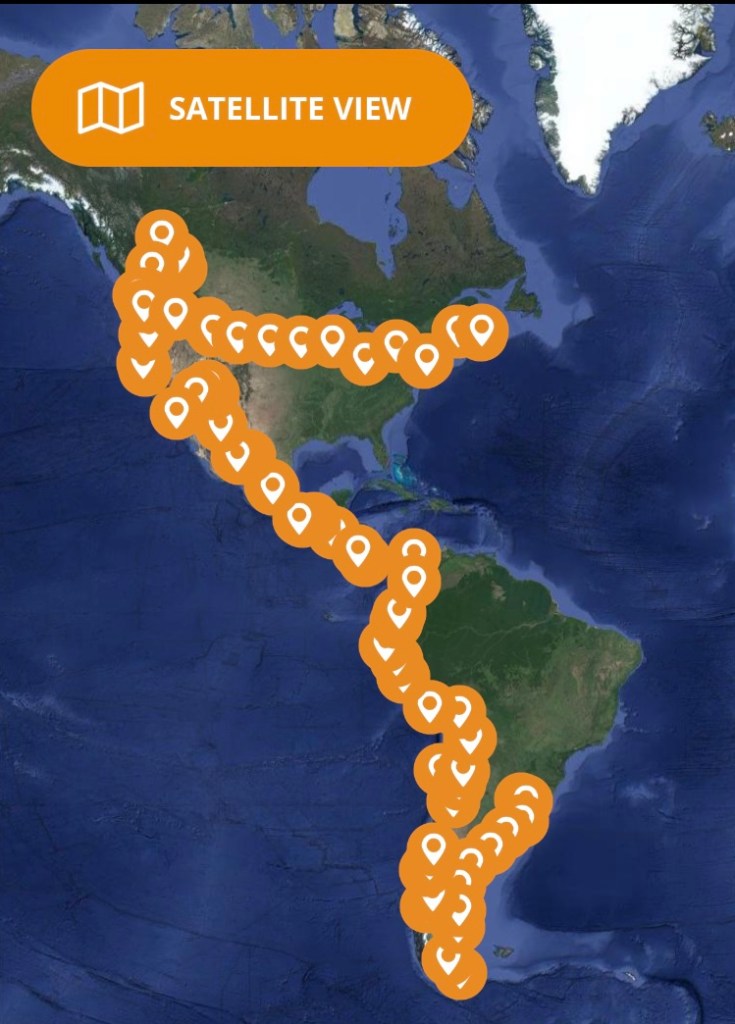The height and width of the screenshot is (1024, 735).
Task: Tap the Satellite View button
Action: pos(252,108)
